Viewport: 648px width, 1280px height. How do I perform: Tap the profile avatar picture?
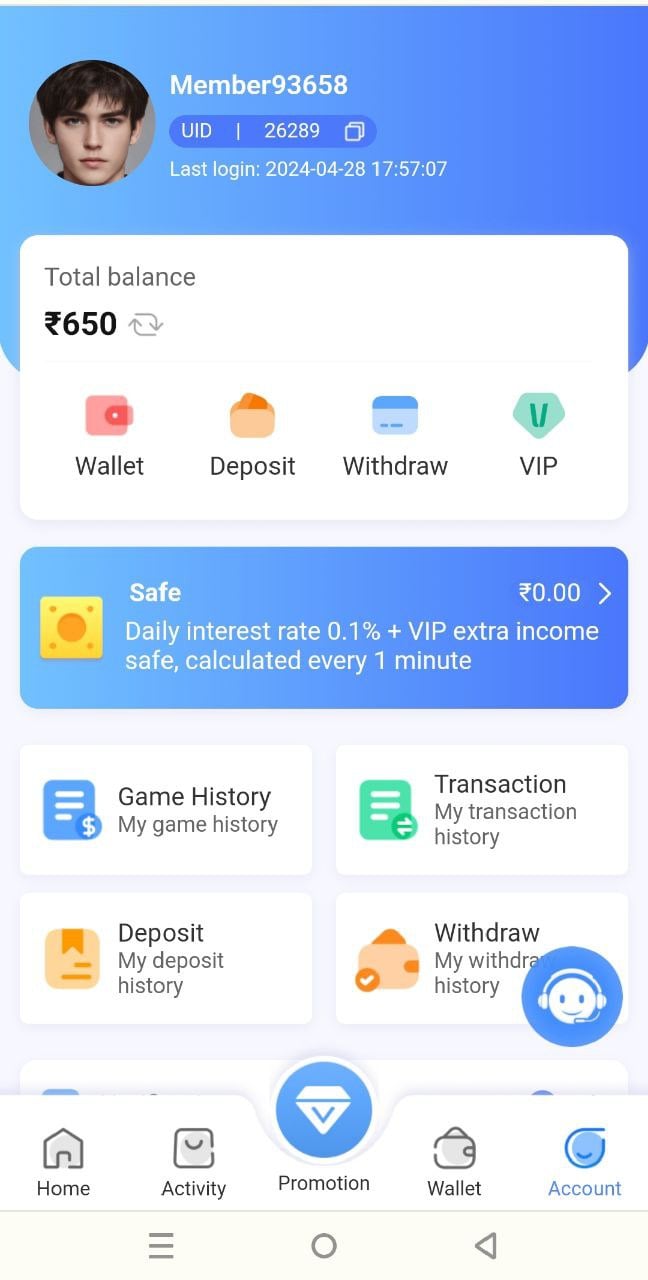click(x=91, y=123)
